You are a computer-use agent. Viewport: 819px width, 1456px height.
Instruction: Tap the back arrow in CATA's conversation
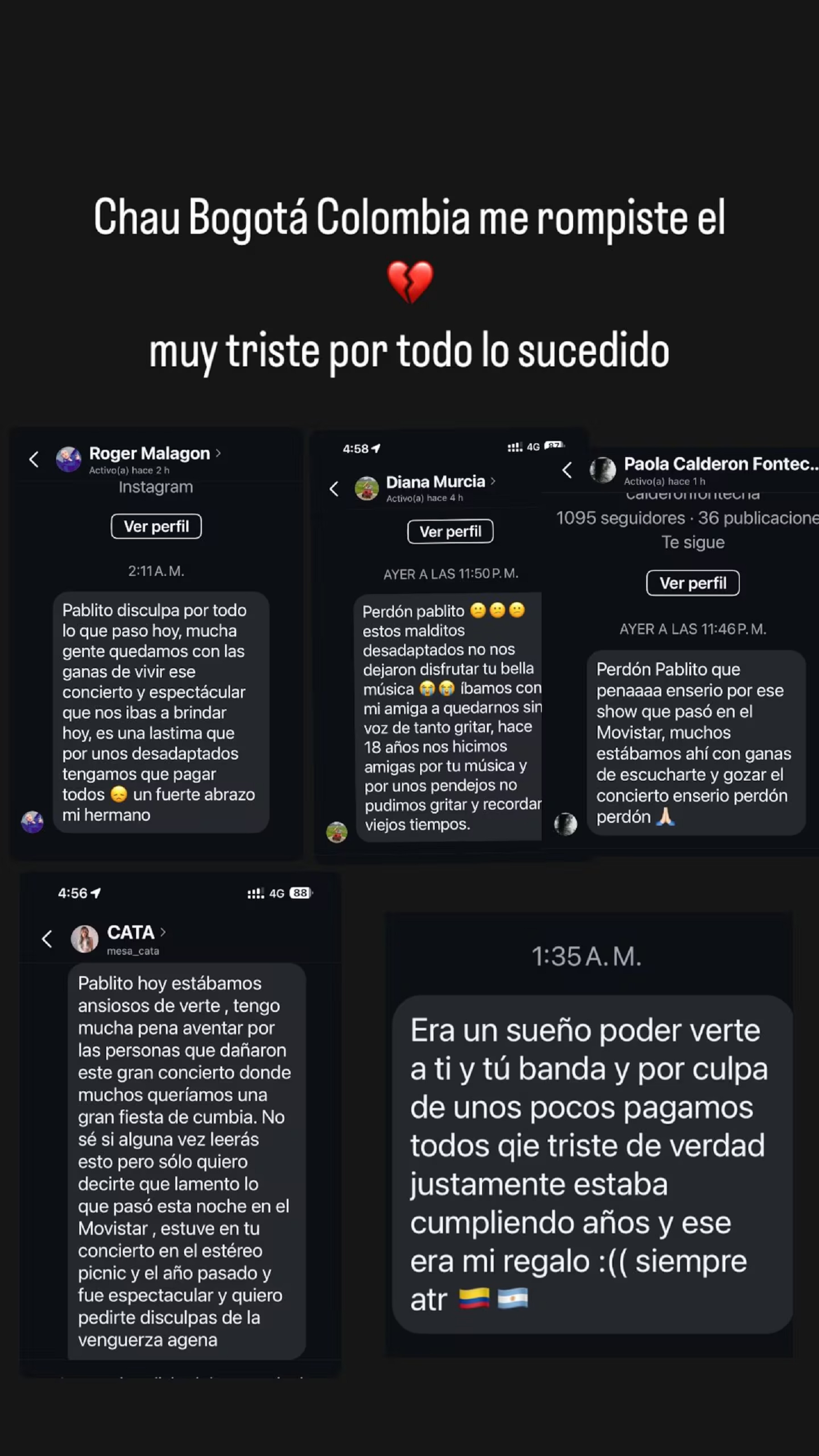(x=48, y=939)
